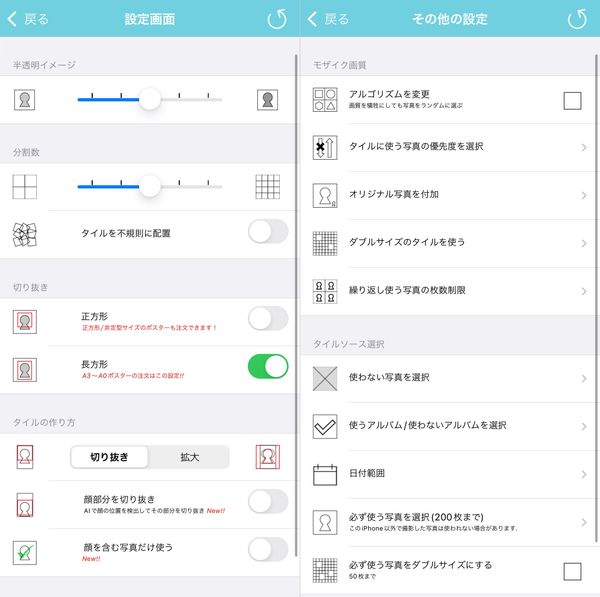Screen dimensions: 600x597
Task: Tap the reset arrow on その他の設定 header
Action: click(577, 19)
